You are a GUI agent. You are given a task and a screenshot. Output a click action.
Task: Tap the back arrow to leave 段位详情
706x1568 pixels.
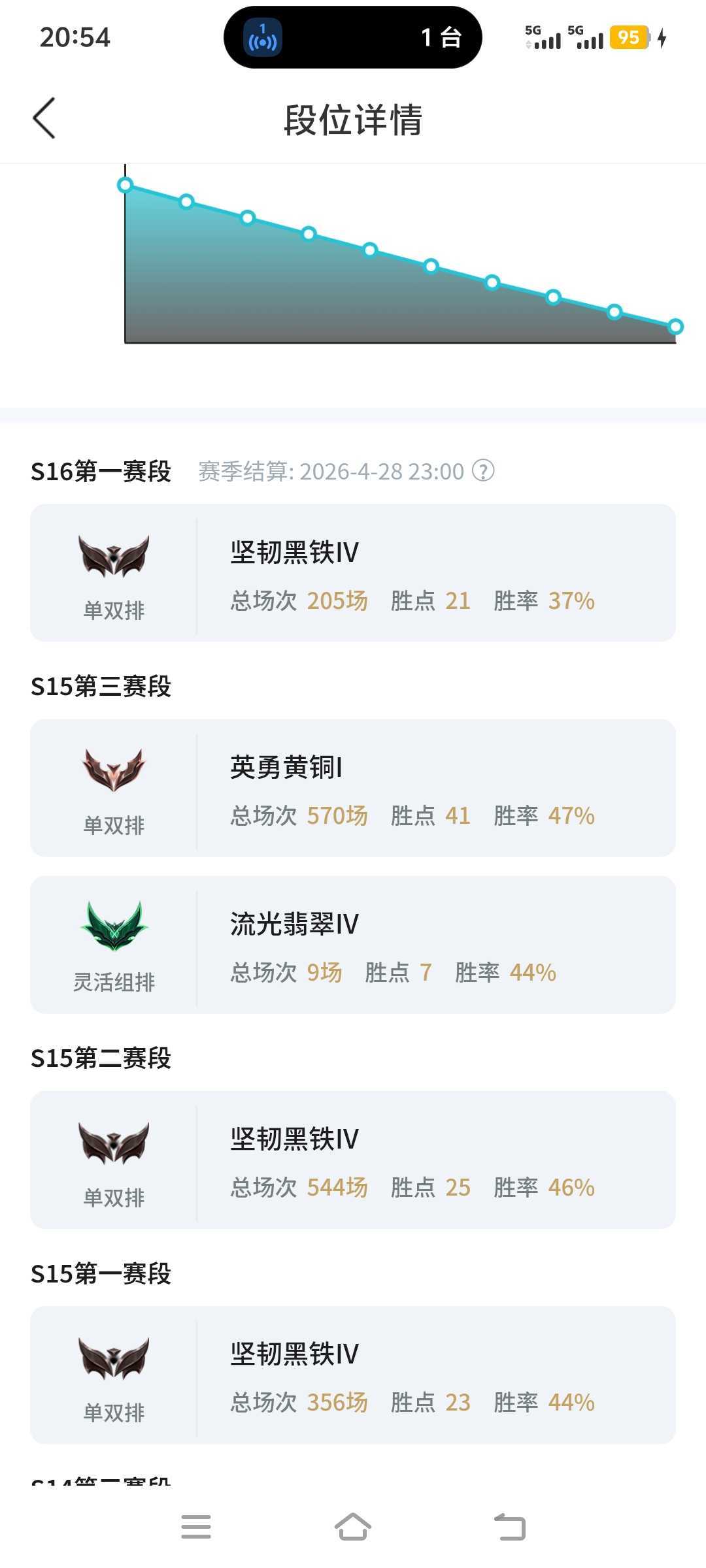coord(44,120)
